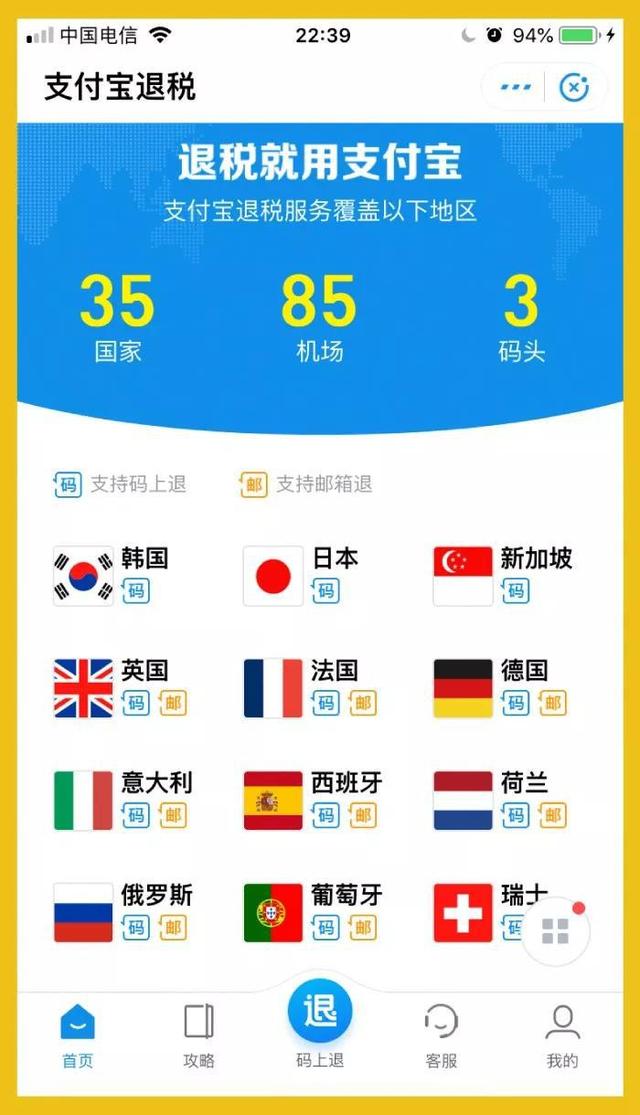This screenshot has height=1115, width=640.
Task: Select 法国 from the country list
Action: pos(302,687)
